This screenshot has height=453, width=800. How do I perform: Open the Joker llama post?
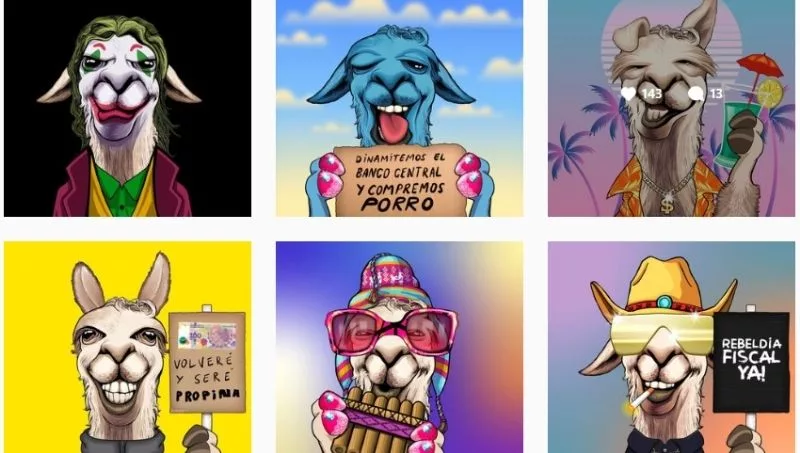(127, 108)
